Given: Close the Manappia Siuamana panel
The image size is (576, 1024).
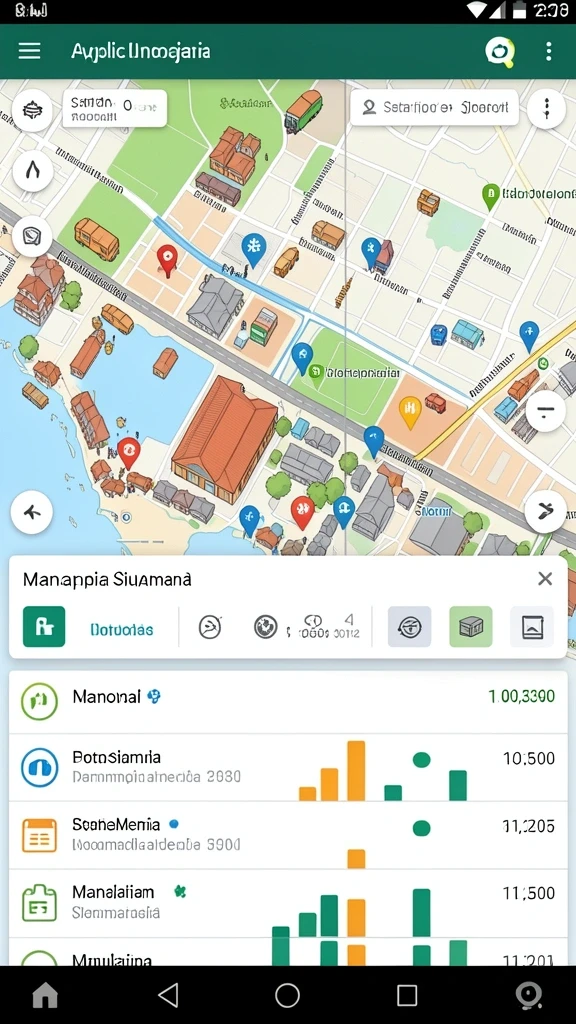Looking at the screenshot, I should 545,578.
